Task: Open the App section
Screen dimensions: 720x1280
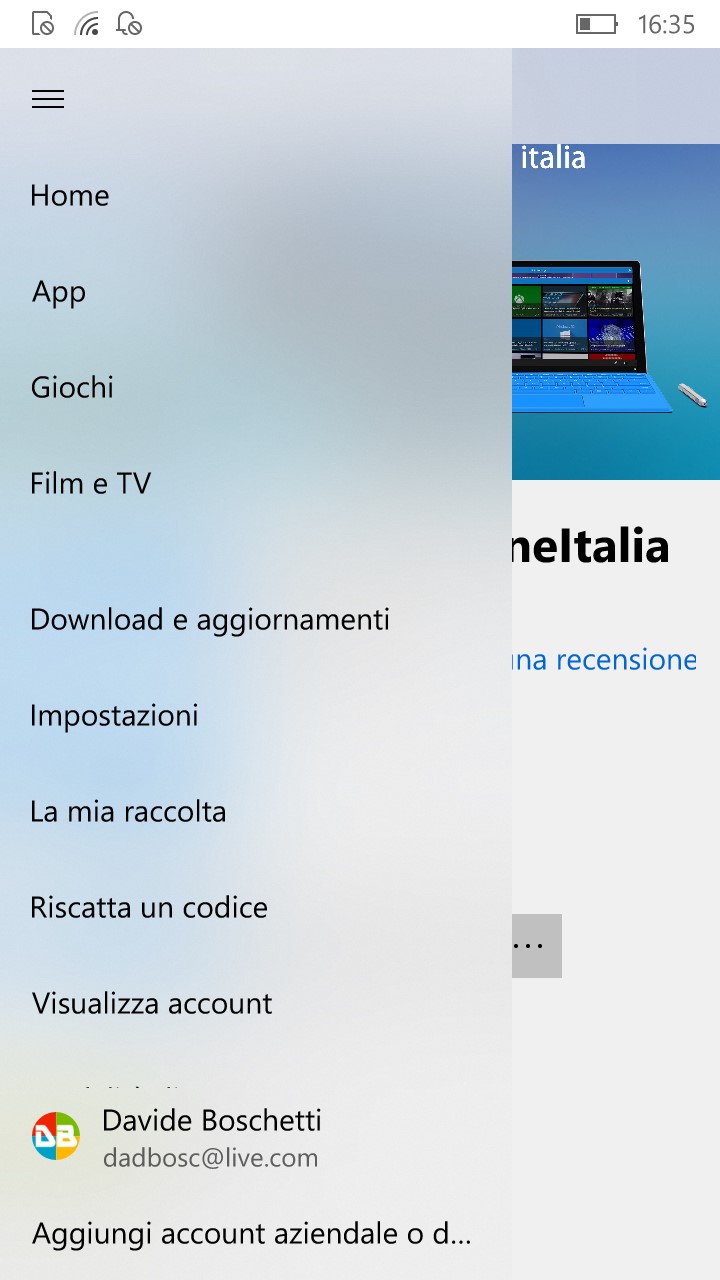Action: click(x=256, y=291)
